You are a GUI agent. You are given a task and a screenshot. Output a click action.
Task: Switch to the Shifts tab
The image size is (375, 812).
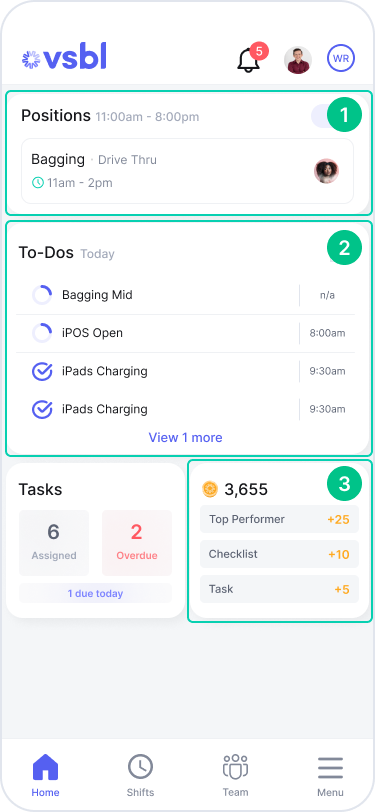[x=140, y=775]
